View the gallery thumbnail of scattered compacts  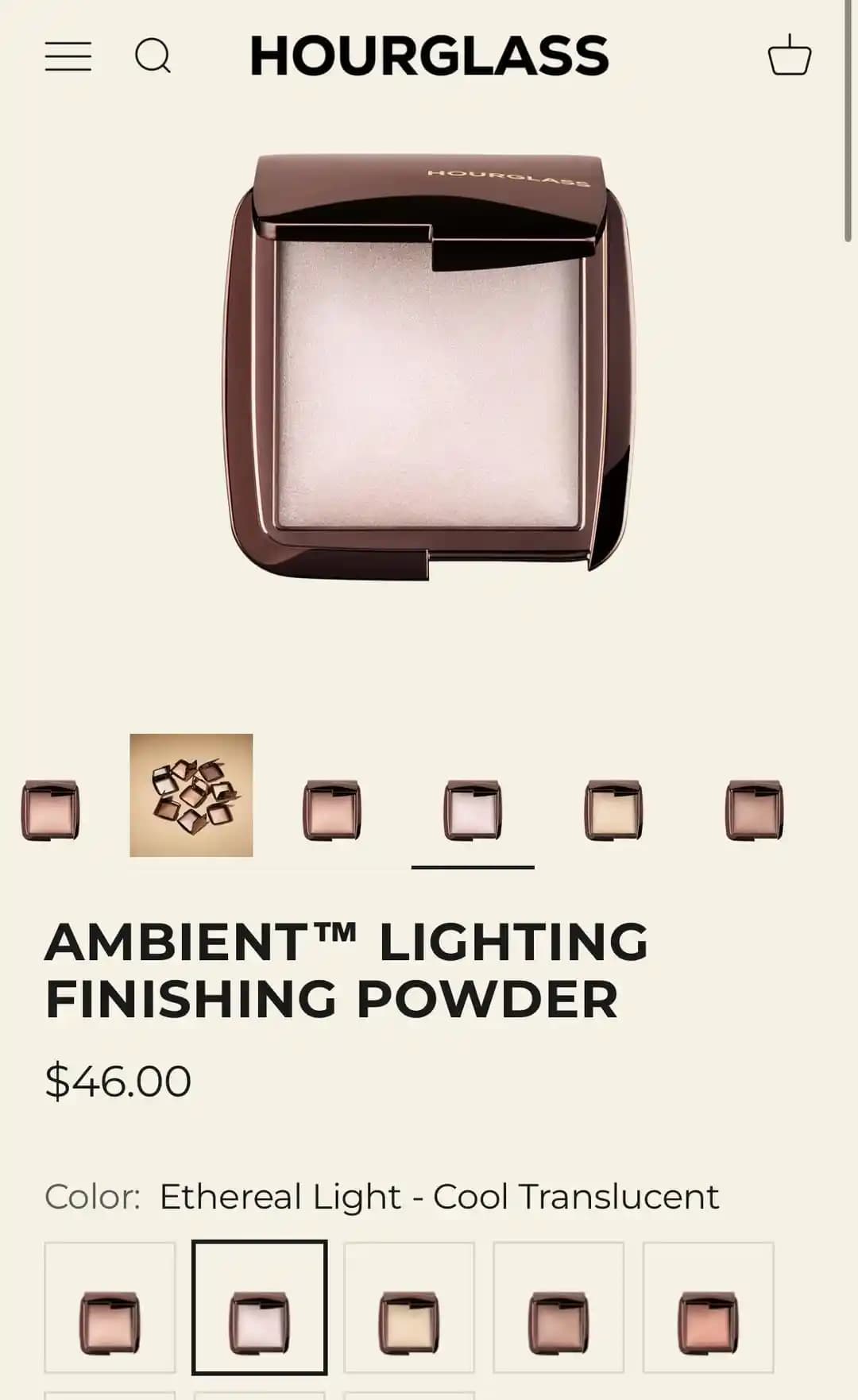point(191,795)
